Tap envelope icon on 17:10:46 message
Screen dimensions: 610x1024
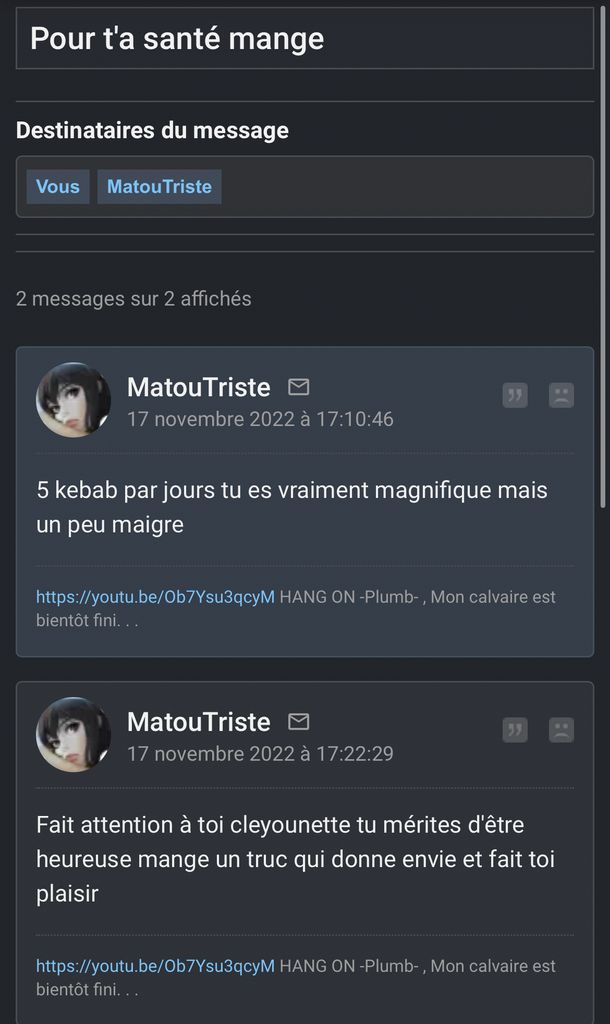pyautogui.click(x=298, y=387)
